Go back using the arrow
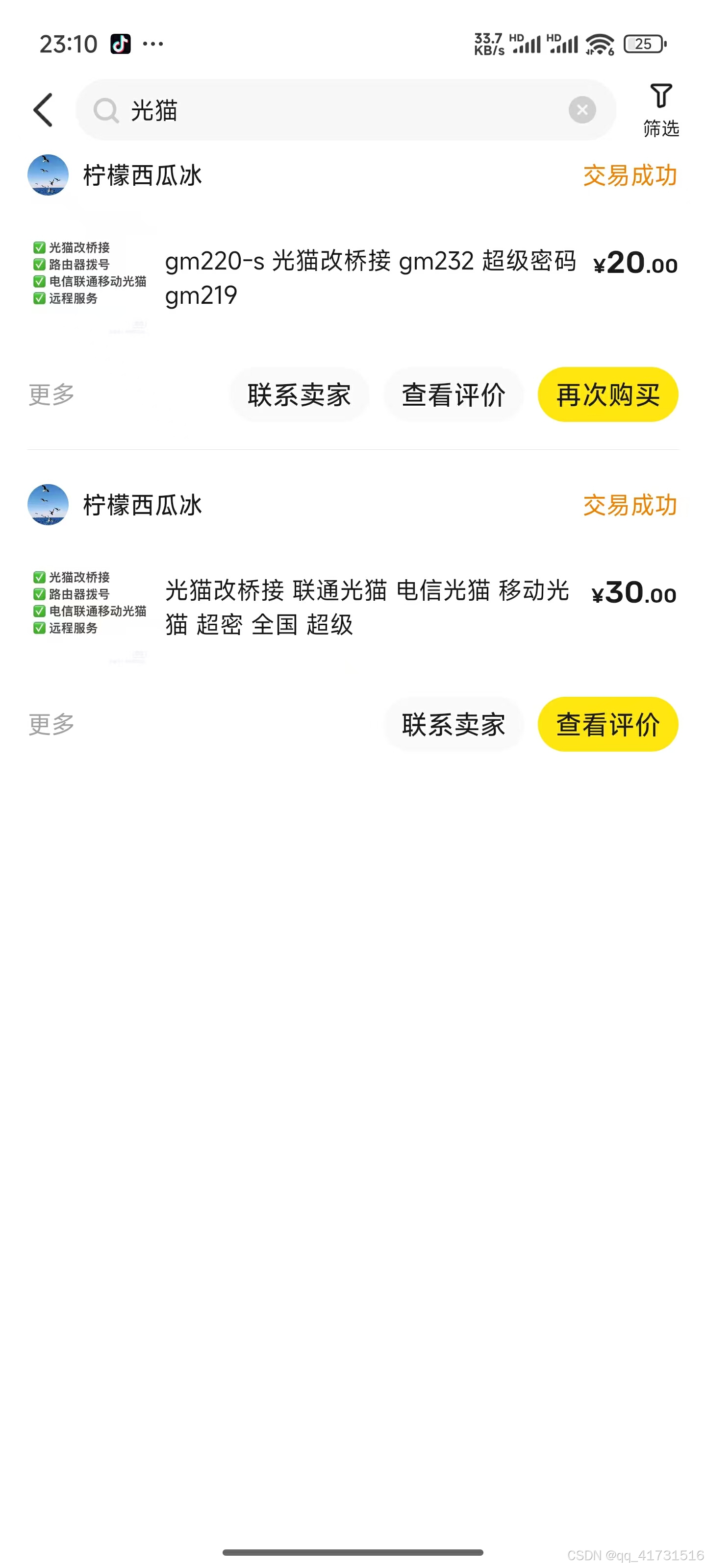The width and height of the screenshot is (706, 1568). [43, 110]
